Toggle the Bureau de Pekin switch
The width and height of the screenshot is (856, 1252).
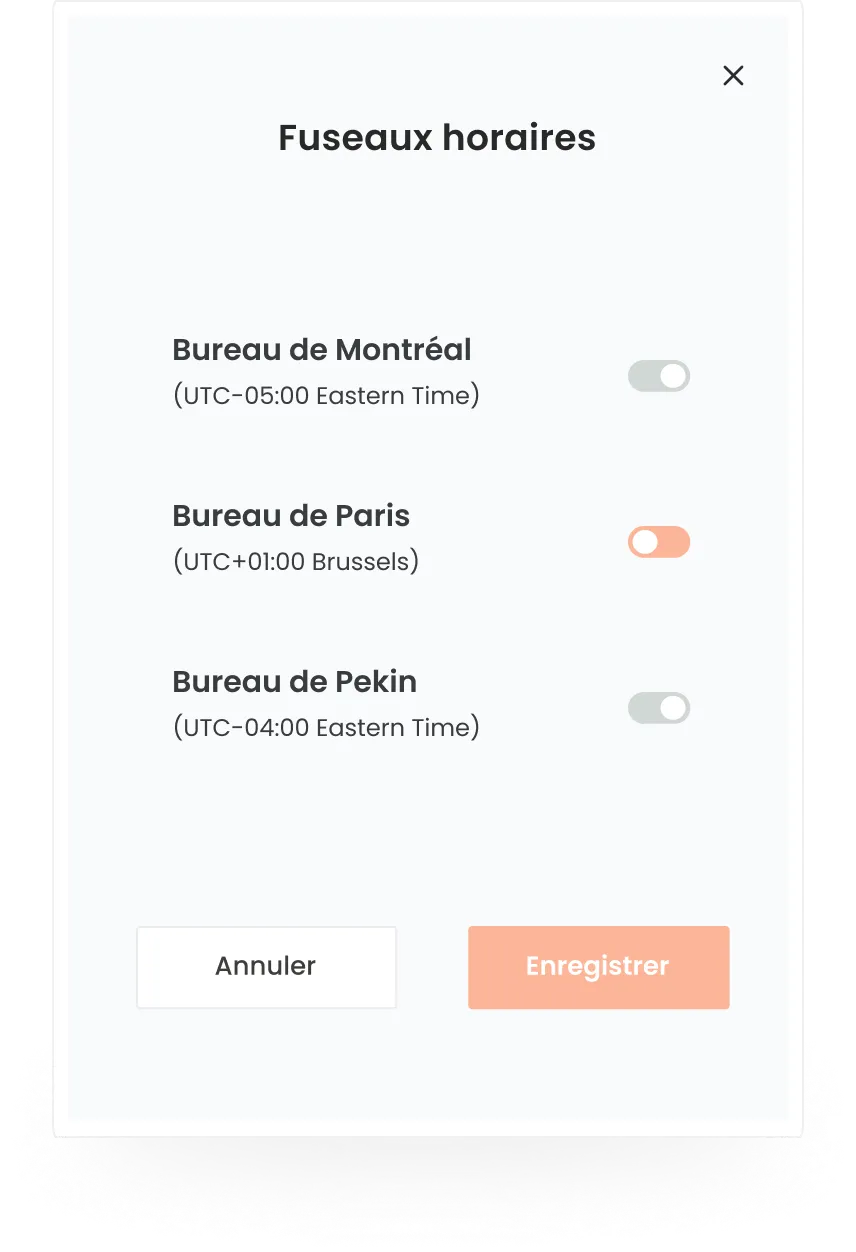(658, 708)
